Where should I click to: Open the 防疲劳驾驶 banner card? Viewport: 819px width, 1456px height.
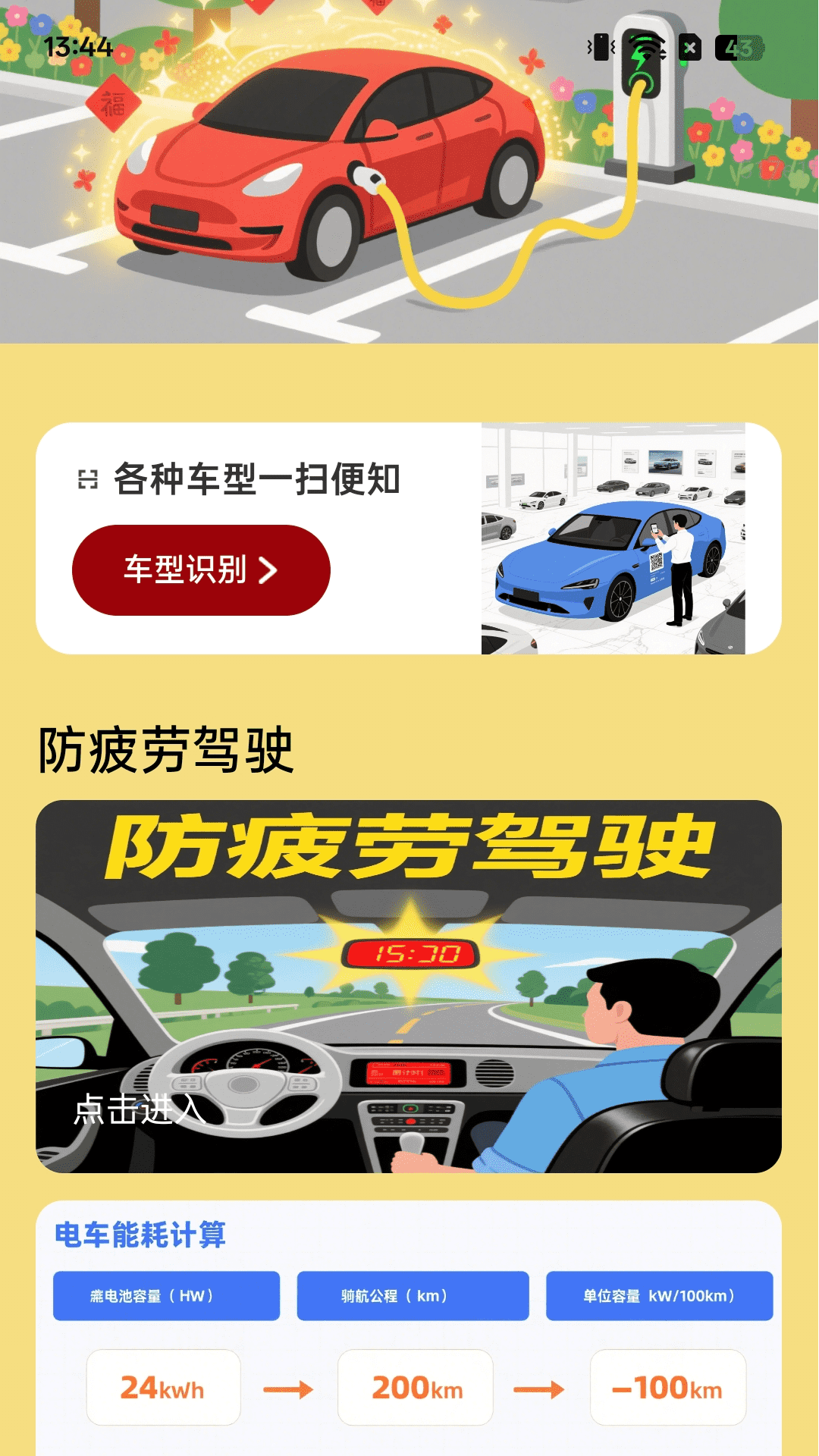coord(409,986)
